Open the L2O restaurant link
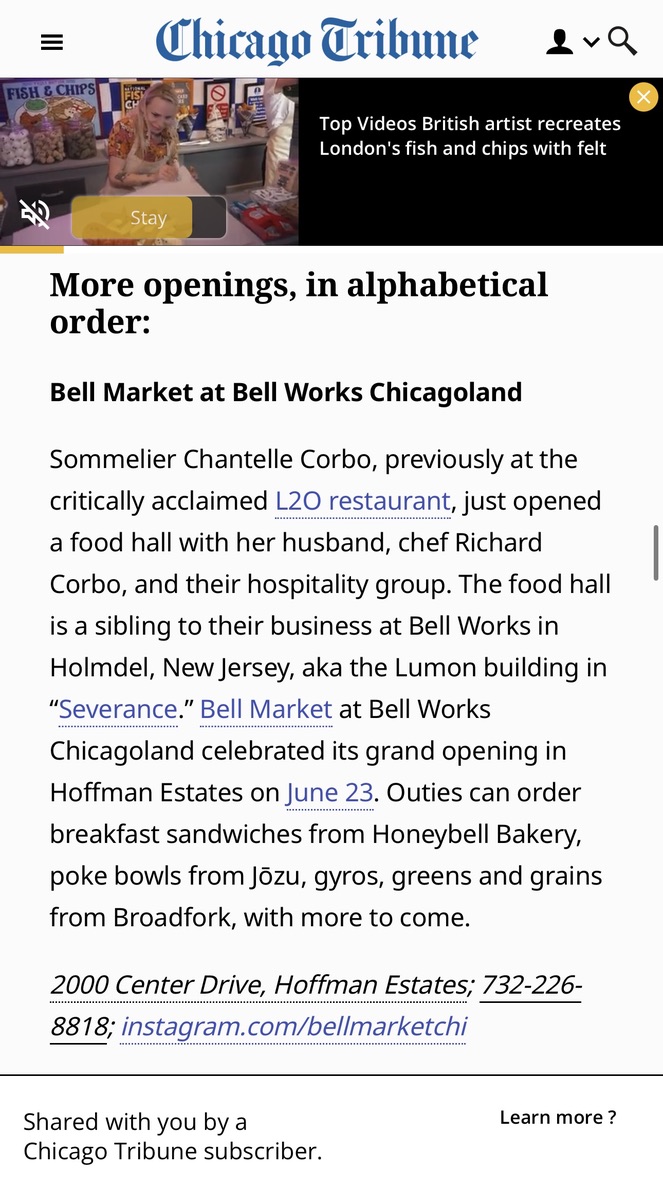The image size is (663, 1186). pos(363,501)
